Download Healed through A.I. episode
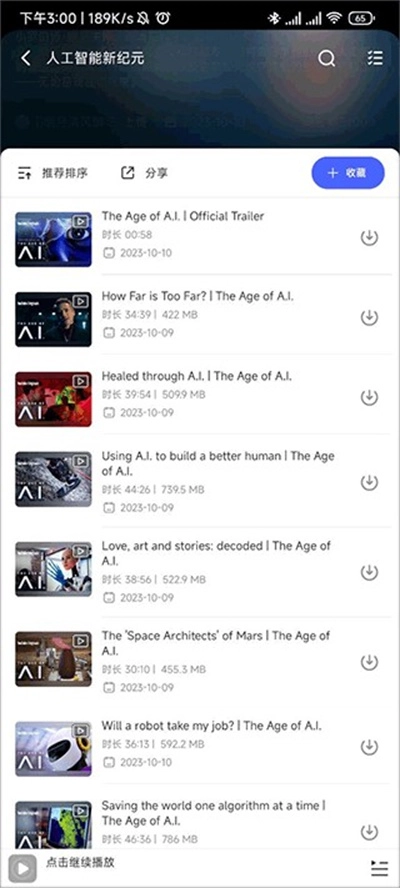Image resolution: width=400 pixels, height=888 pixels. (x=369, y=398)
